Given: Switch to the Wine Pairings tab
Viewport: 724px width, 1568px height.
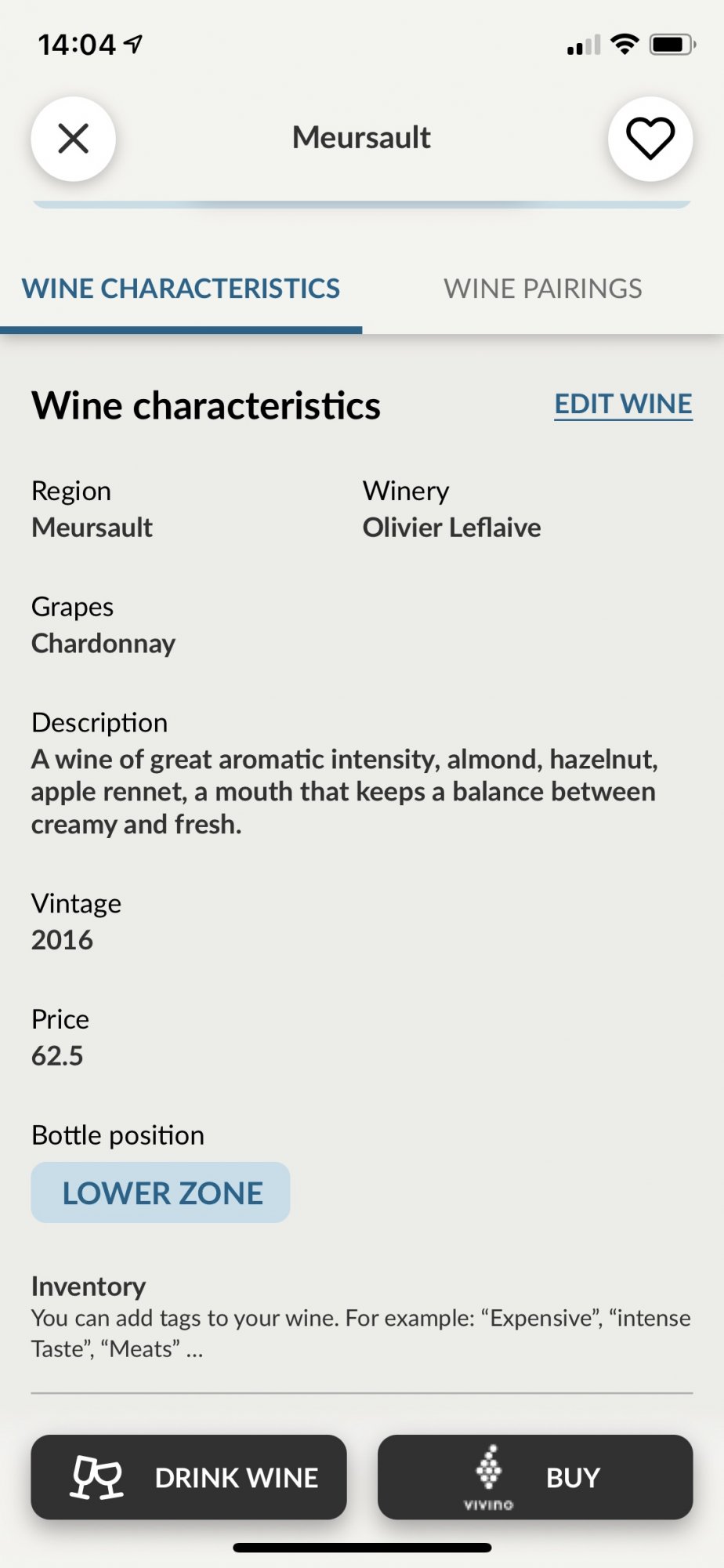Looking at the screenshot, I should pos(542,289).
